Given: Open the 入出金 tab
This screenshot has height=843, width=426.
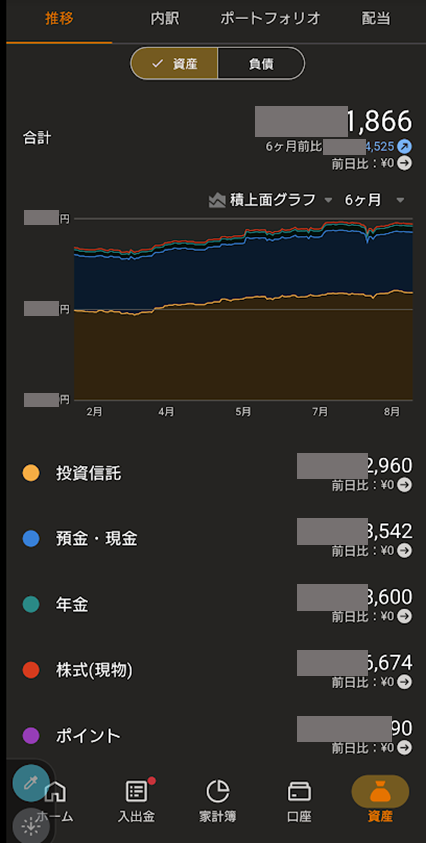Looking at the screenshot, I should (137, 801).
